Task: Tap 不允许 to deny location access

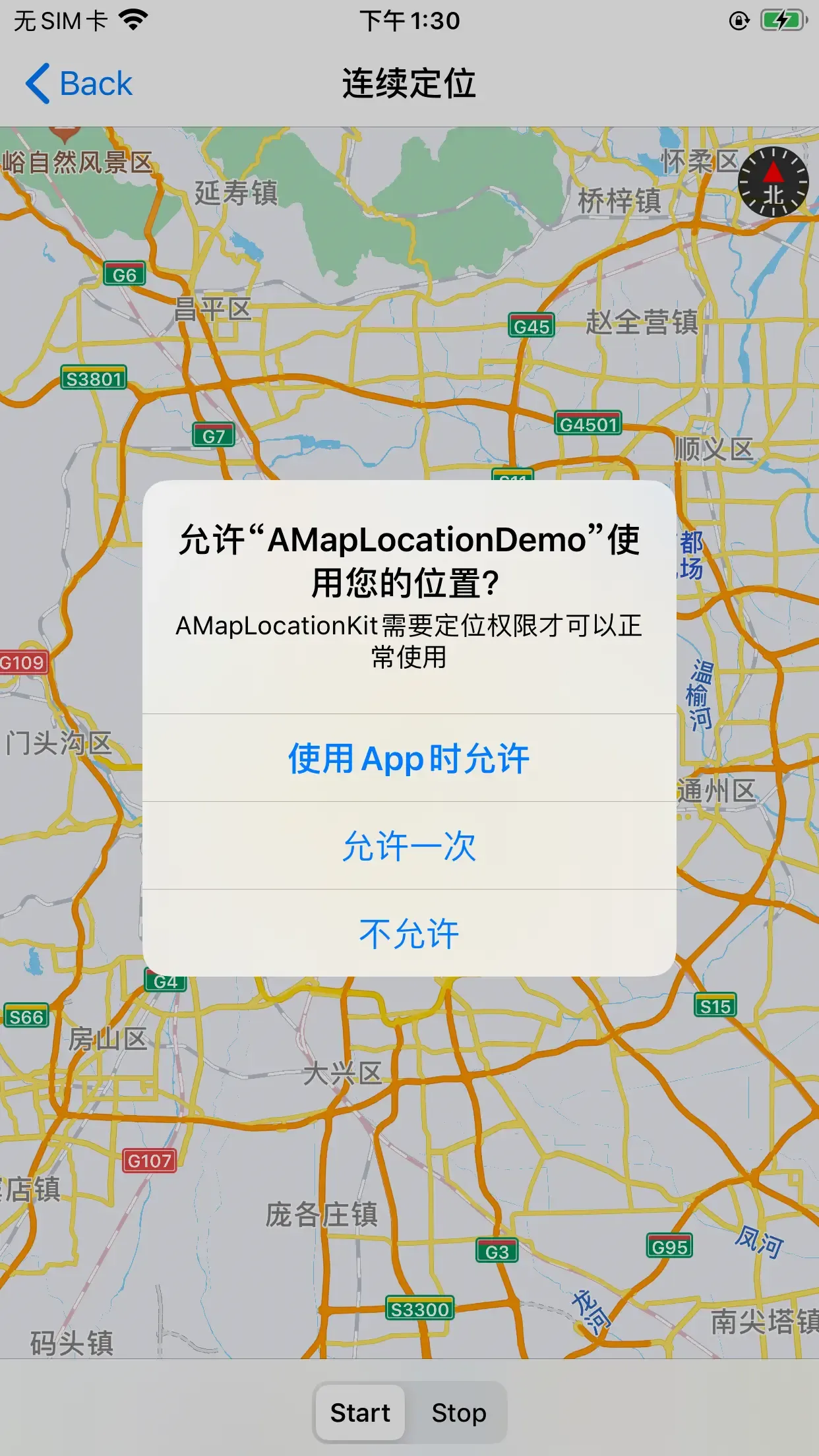Action: tap(409, 932)
